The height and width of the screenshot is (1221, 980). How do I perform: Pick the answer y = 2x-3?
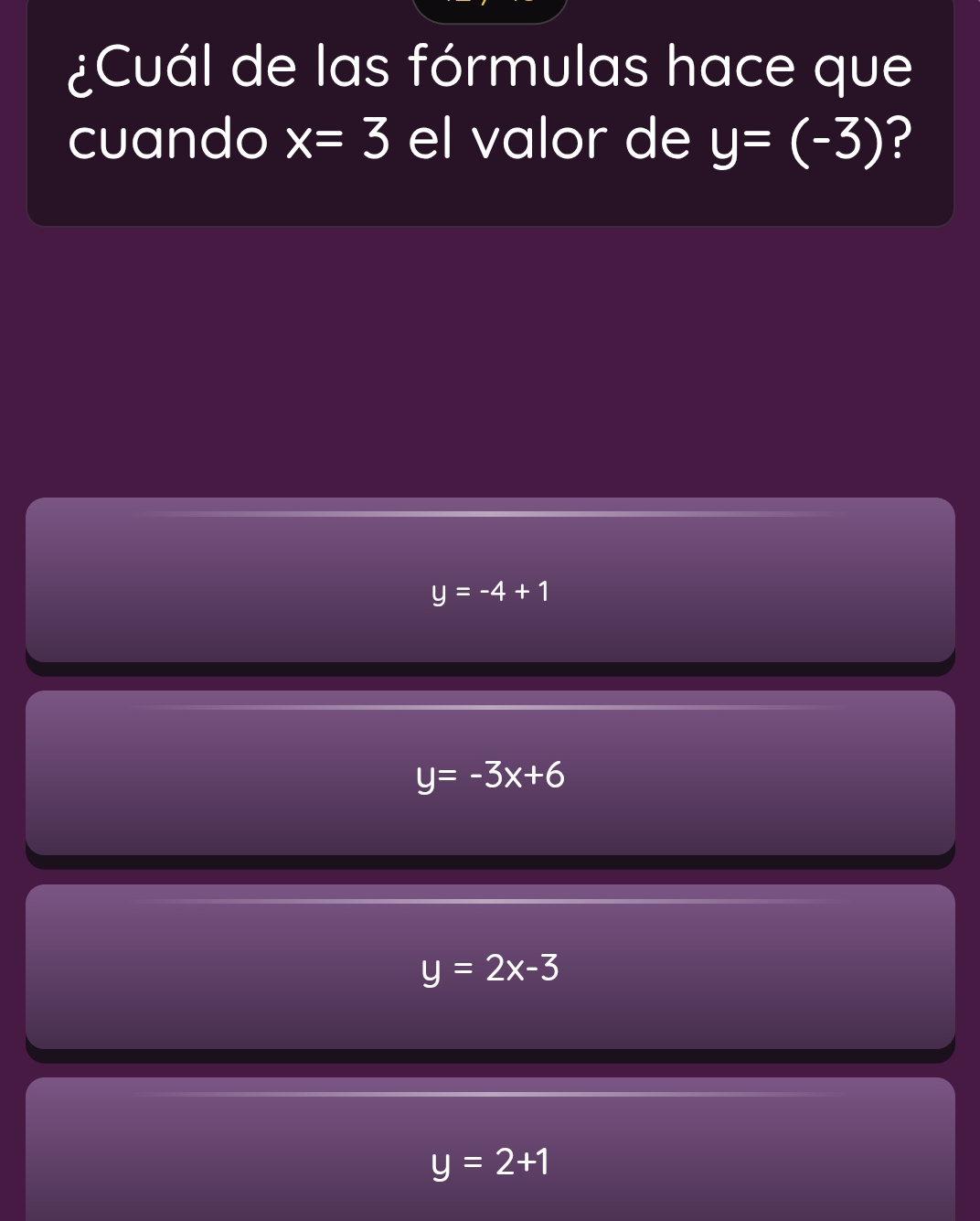[490, 968]
